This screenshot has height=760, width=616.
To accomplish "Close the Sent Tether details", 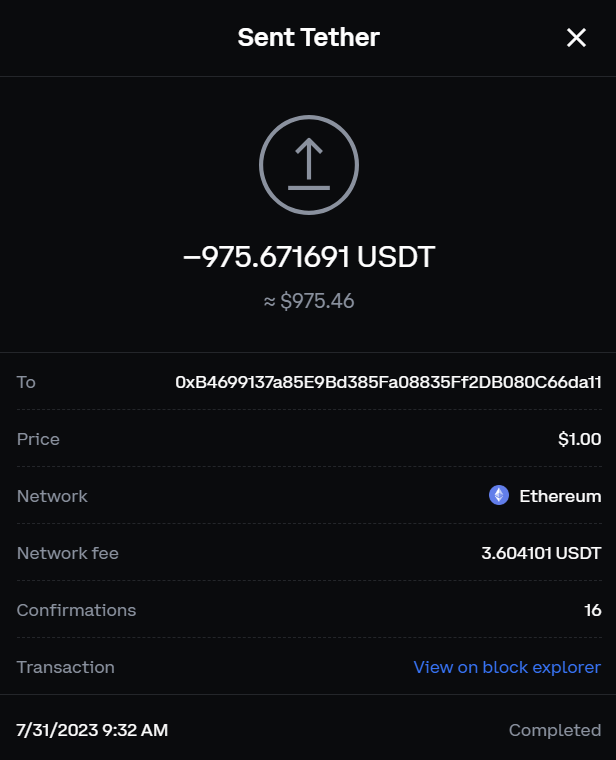I will (576, 38).
